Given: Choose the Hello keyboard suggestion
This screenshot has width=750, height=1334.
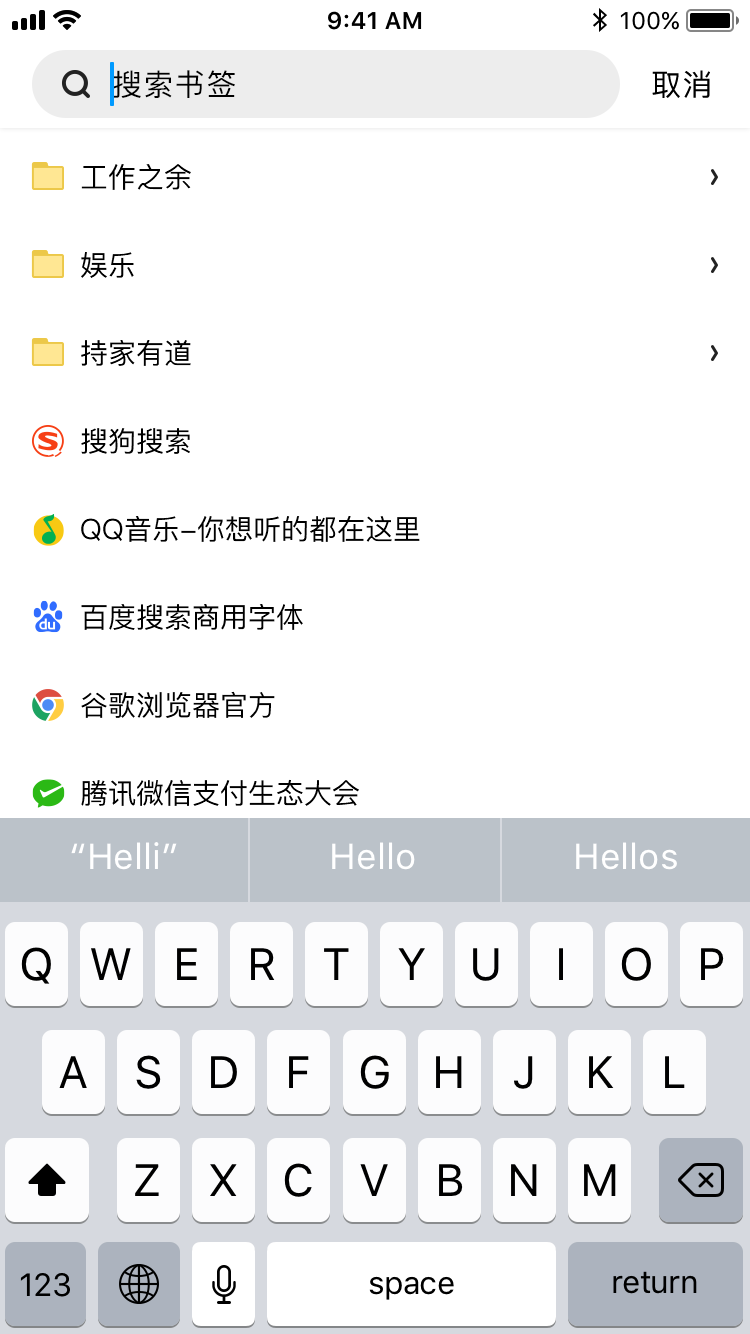Looking at the screenshot, I should tap(374, 857).
